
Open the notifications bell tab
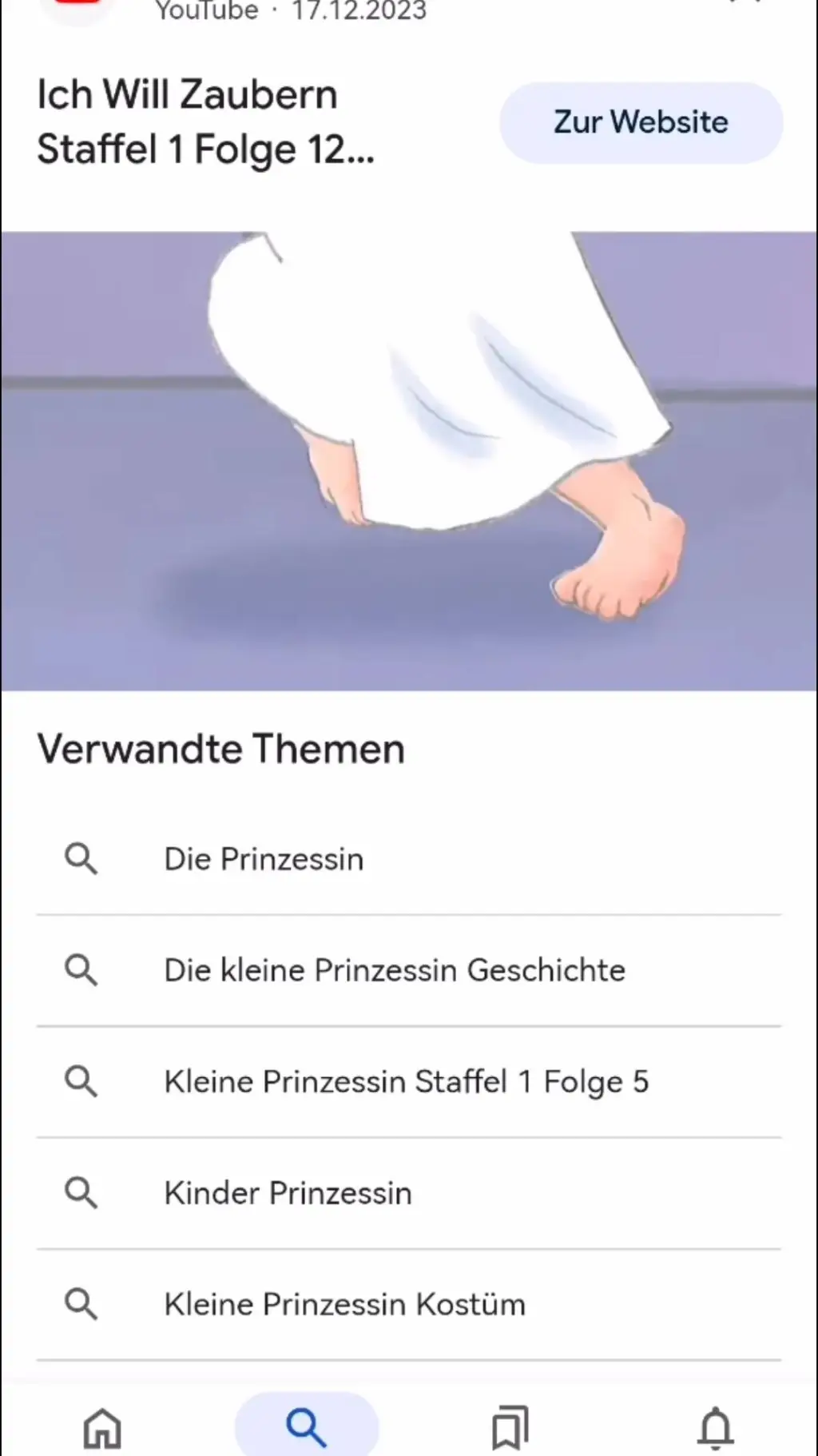pyautogui.click(x=715, y=1427)
